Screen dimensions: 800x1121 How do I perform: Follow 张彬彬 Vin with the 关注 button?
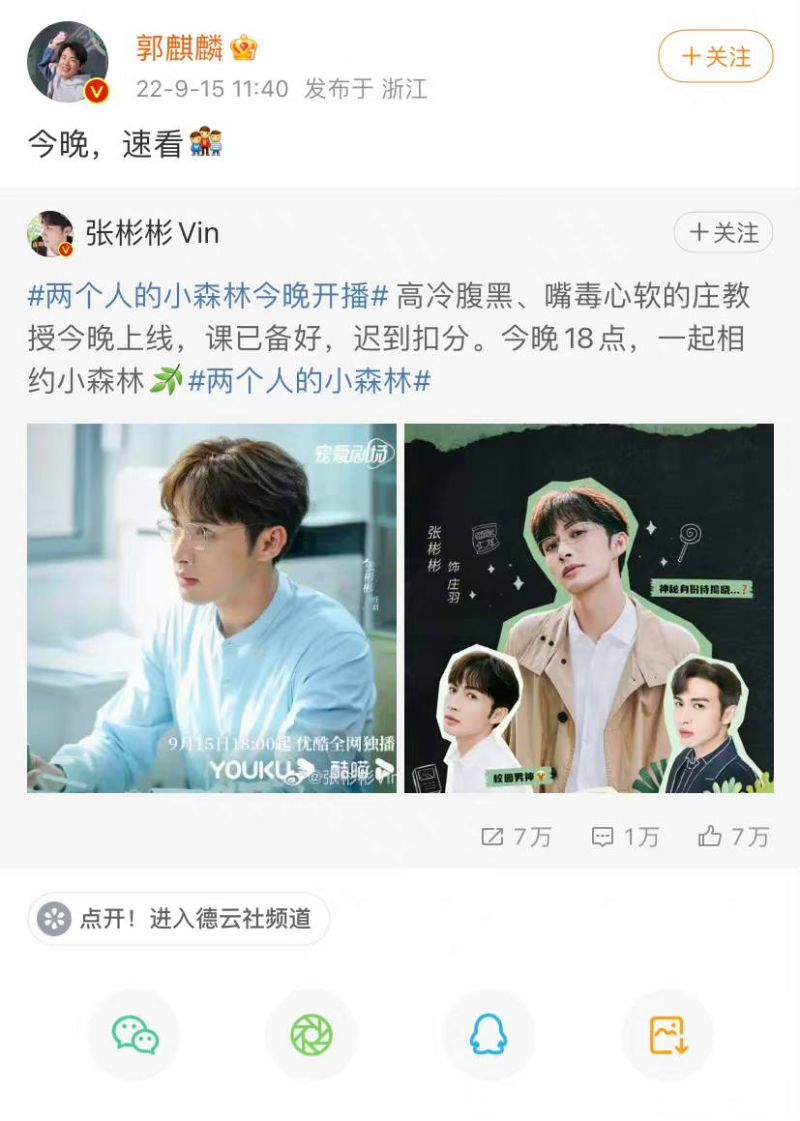(723, 233)
